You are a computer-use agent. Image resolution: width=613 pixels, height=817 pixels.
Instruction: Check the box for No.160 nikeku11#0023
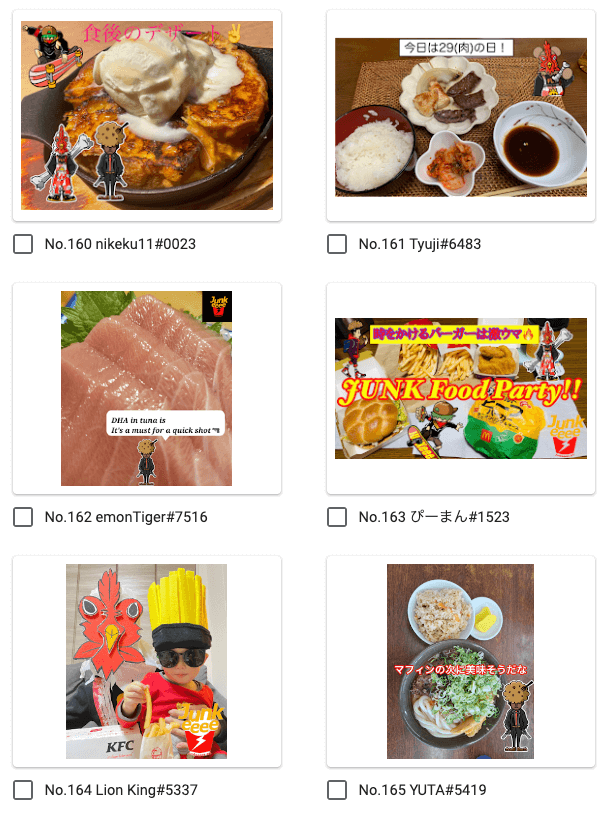(x=23, y=244)
